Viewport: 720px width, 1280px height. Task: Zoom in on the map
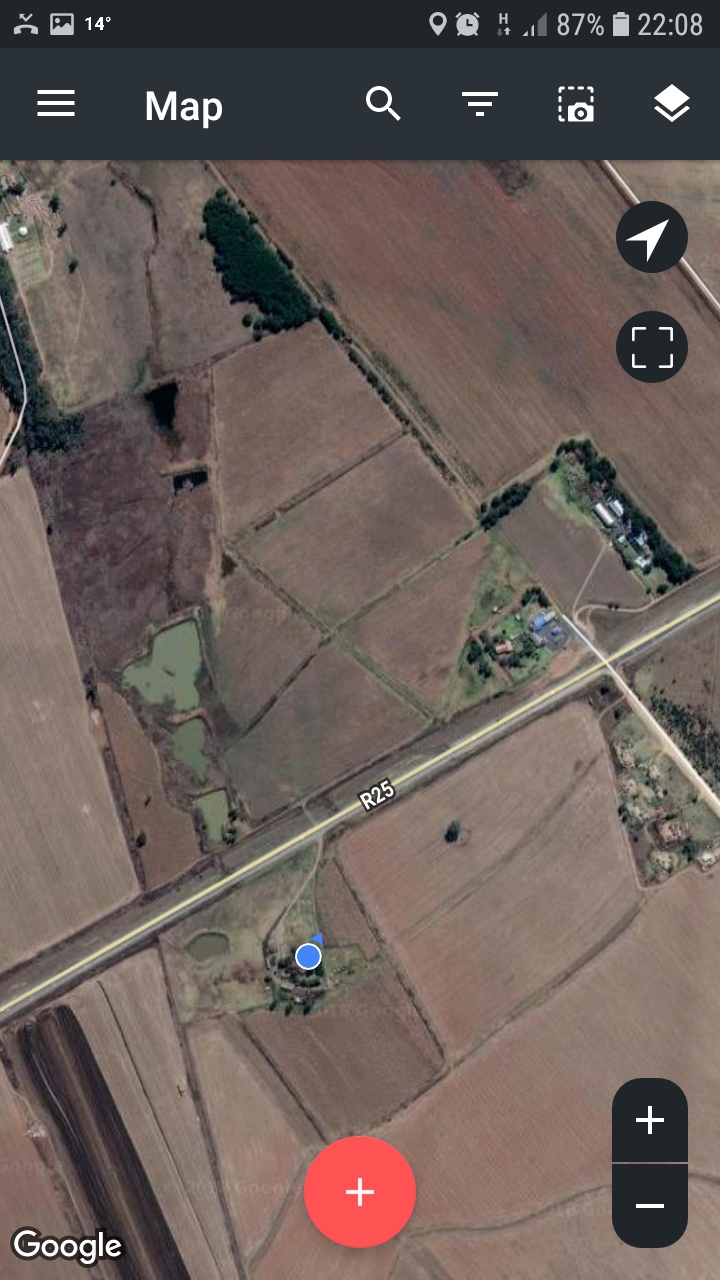650,1120
